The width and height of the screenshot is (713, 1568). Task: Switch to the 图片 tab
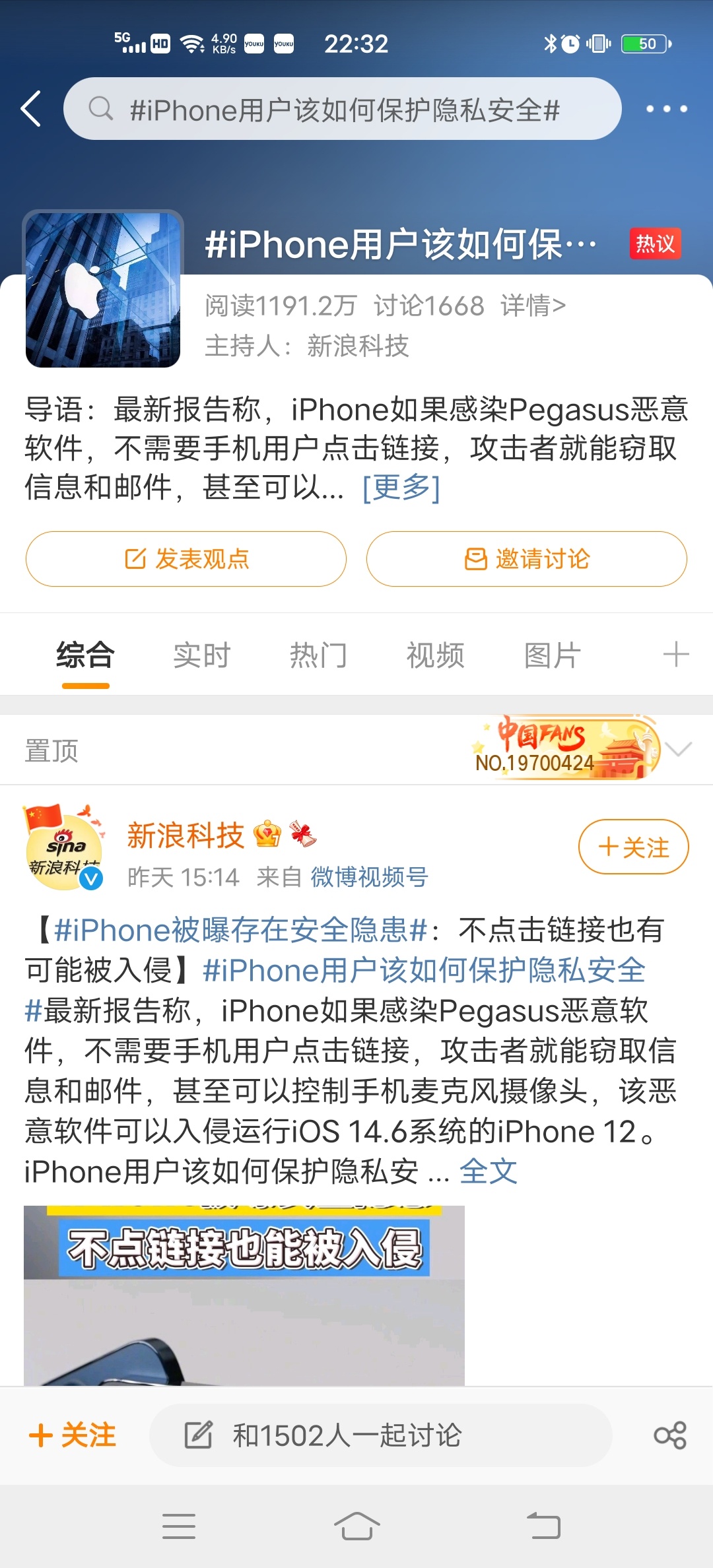pyautogui.click(x=552, y=655)
